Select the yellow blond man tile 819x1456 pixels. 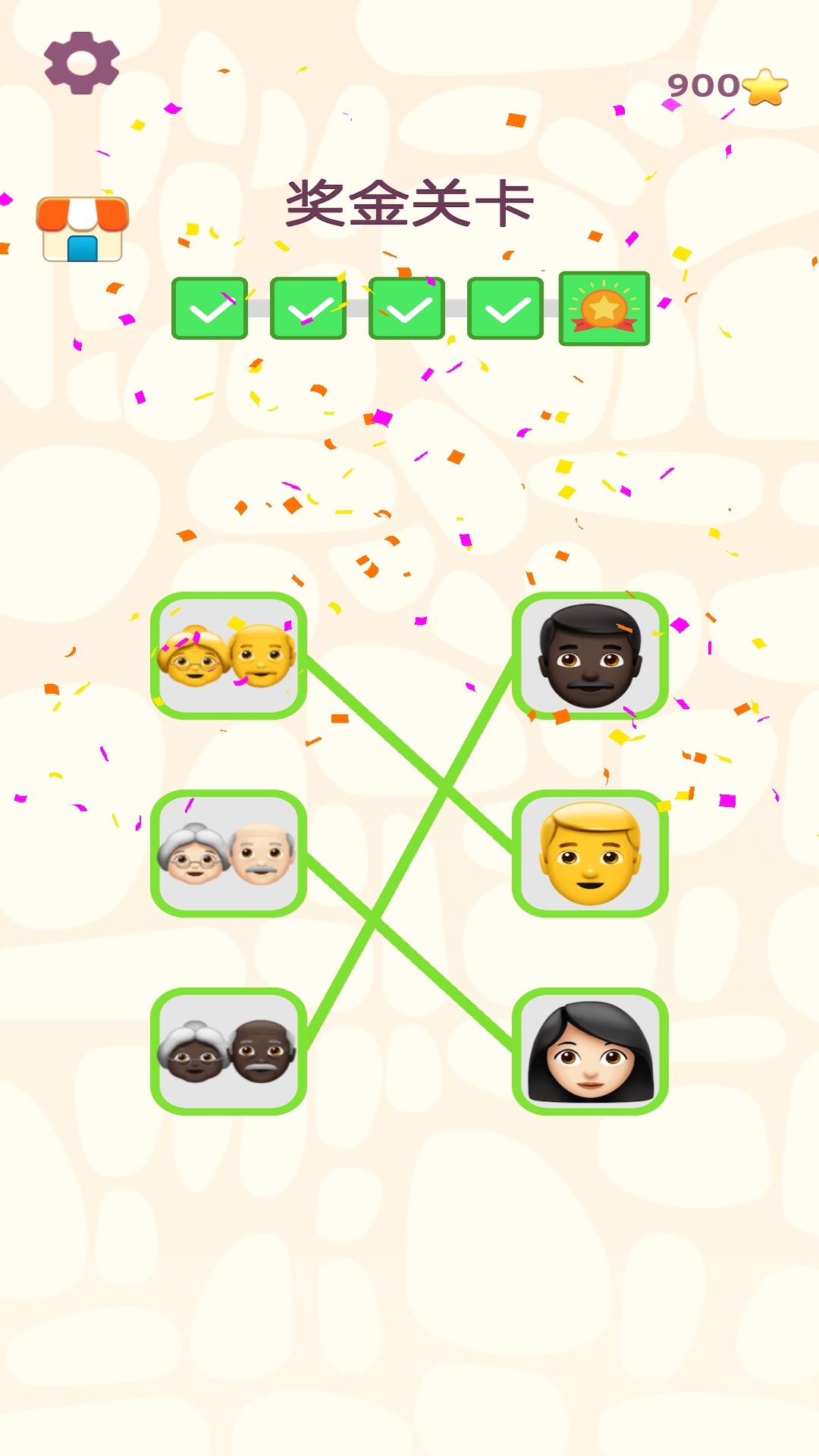[x=590, y=854]
